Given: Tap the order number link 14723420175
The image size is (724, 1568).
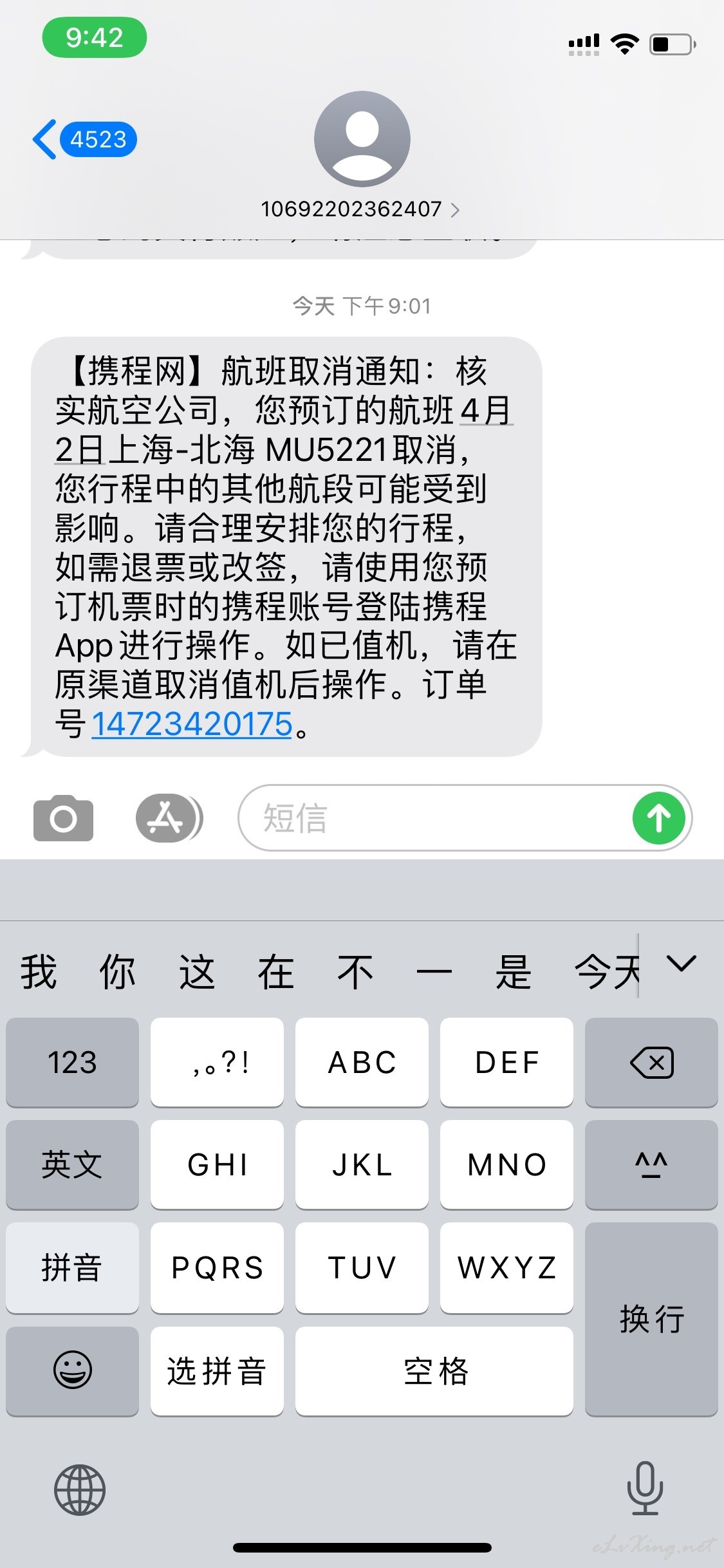Looking at the screenshot, I should (192, 723).
